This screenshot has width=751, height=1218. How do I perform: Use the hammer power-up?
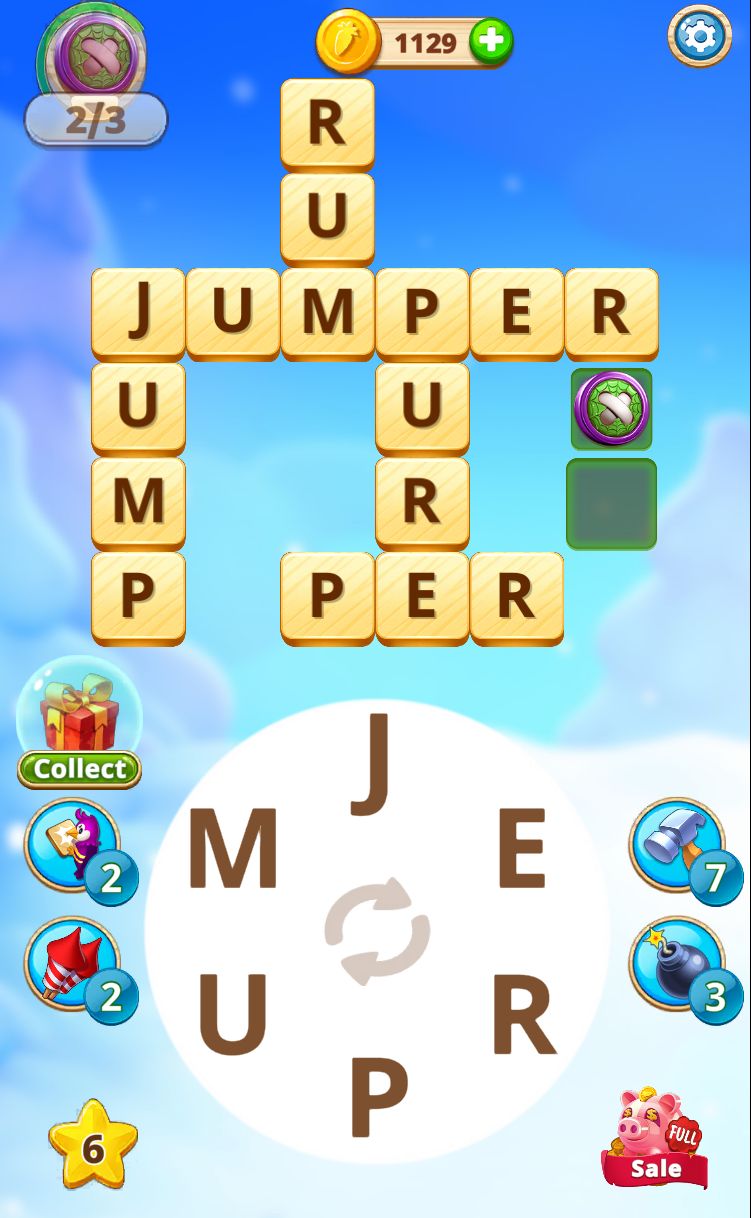[677, 846]
